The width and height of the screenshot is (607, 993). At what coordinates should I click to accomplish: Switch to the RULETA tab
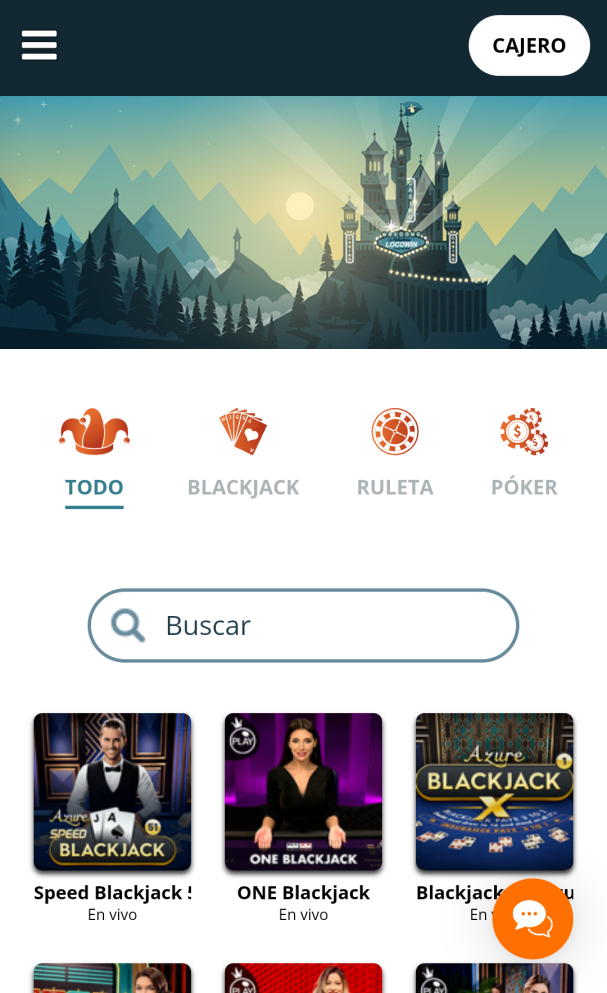click(395, 455)
